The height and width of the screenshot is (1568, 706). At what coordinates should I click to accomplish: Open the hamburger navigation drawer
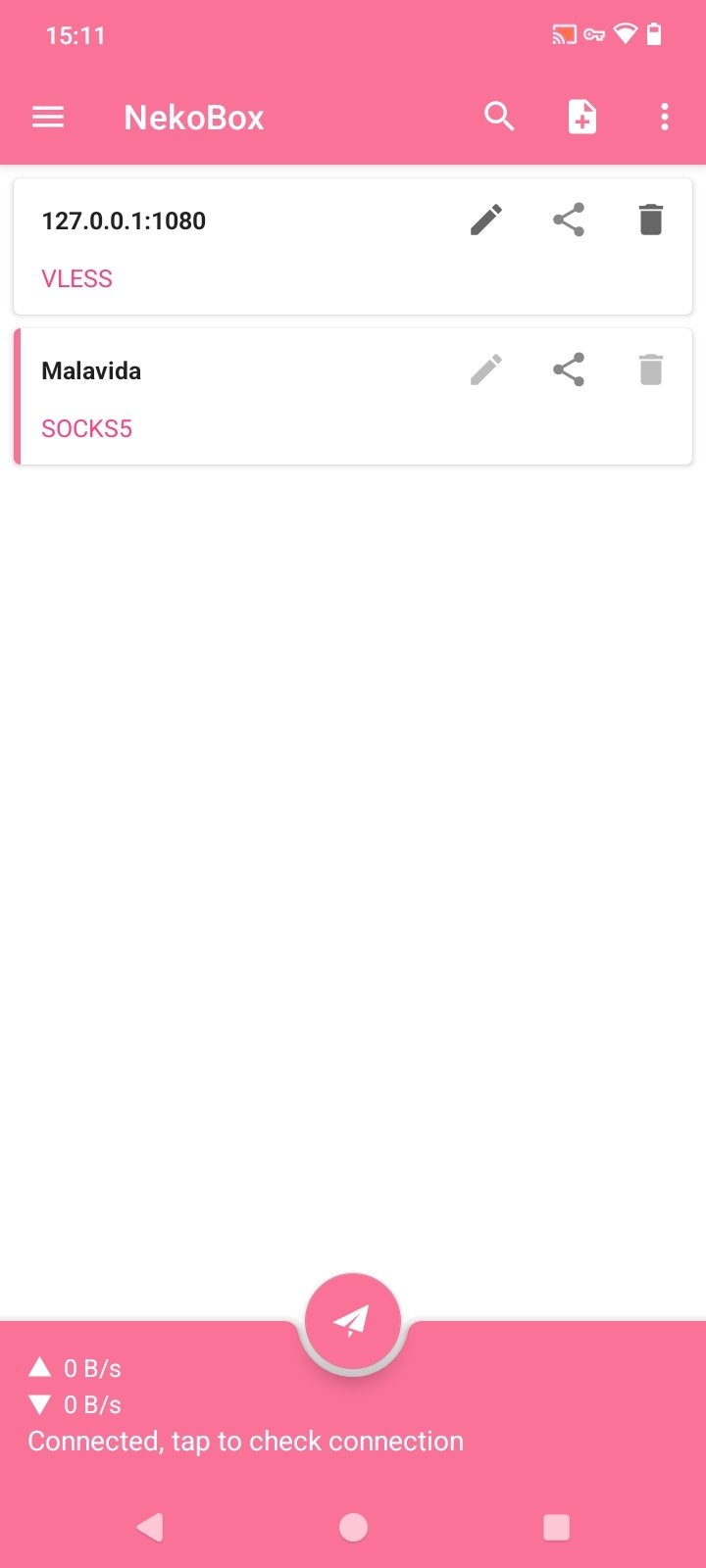click(48, 118)
